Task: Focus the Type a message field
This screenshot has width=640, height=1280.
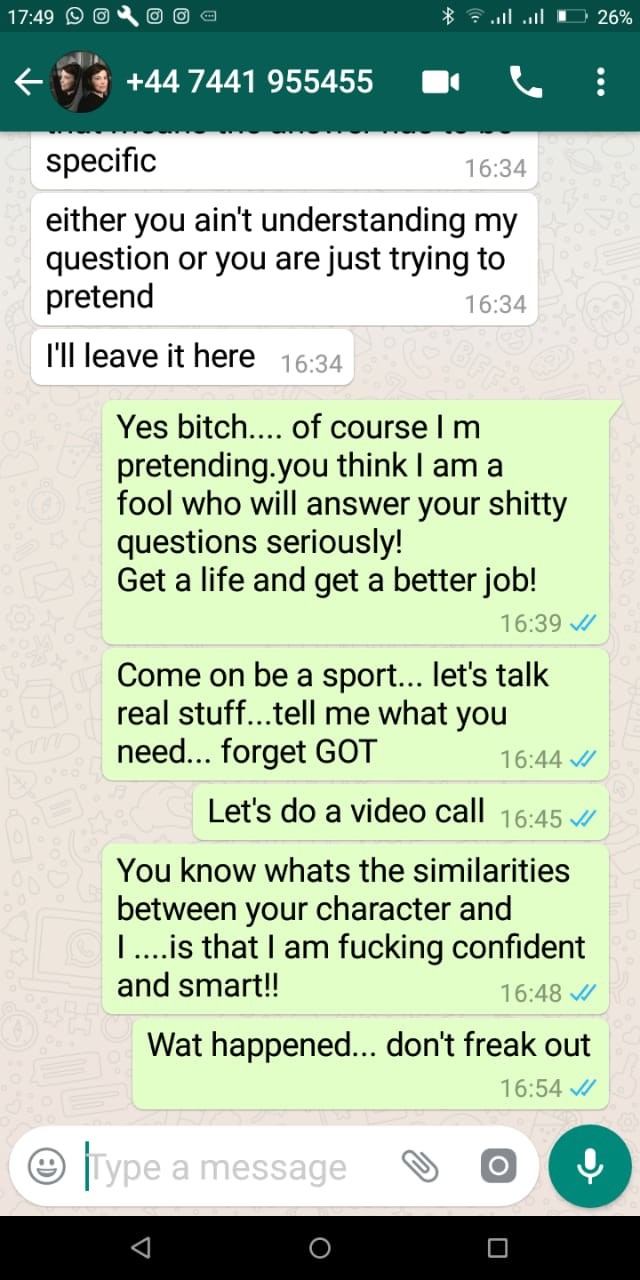Action: [x=235, y=1166]
